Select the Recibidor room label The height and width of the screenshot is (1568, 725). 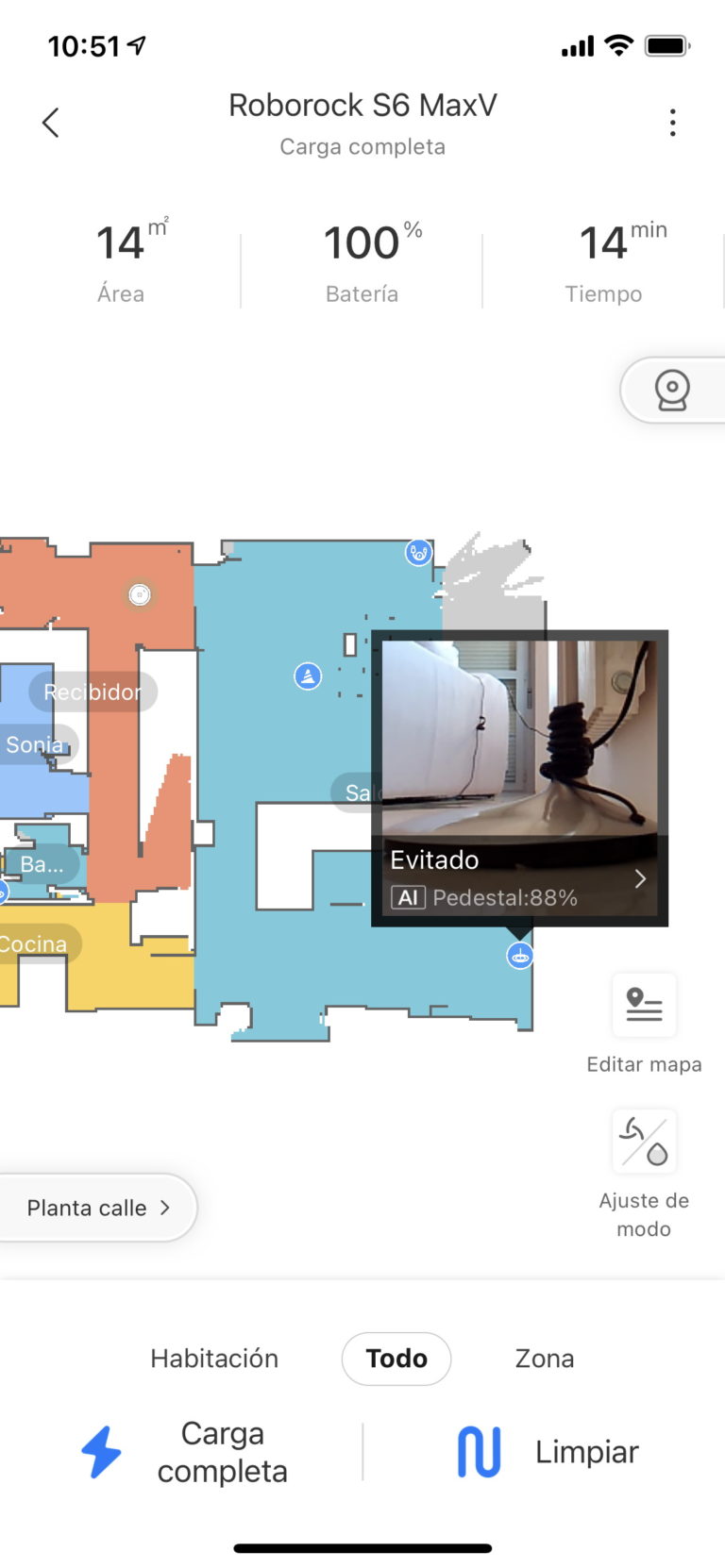point(93,692)
